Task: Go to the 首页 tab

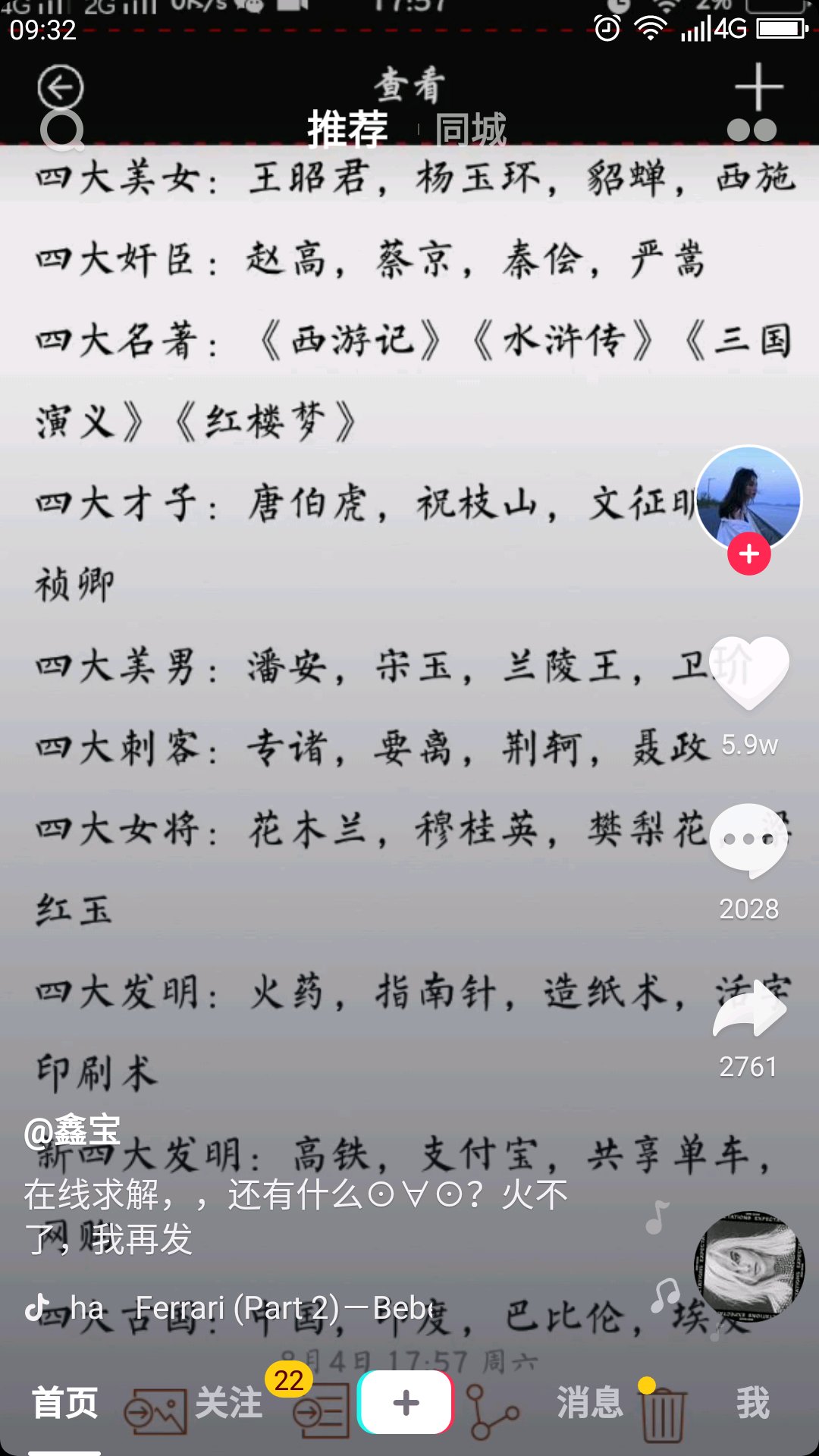Action: 64,1402
